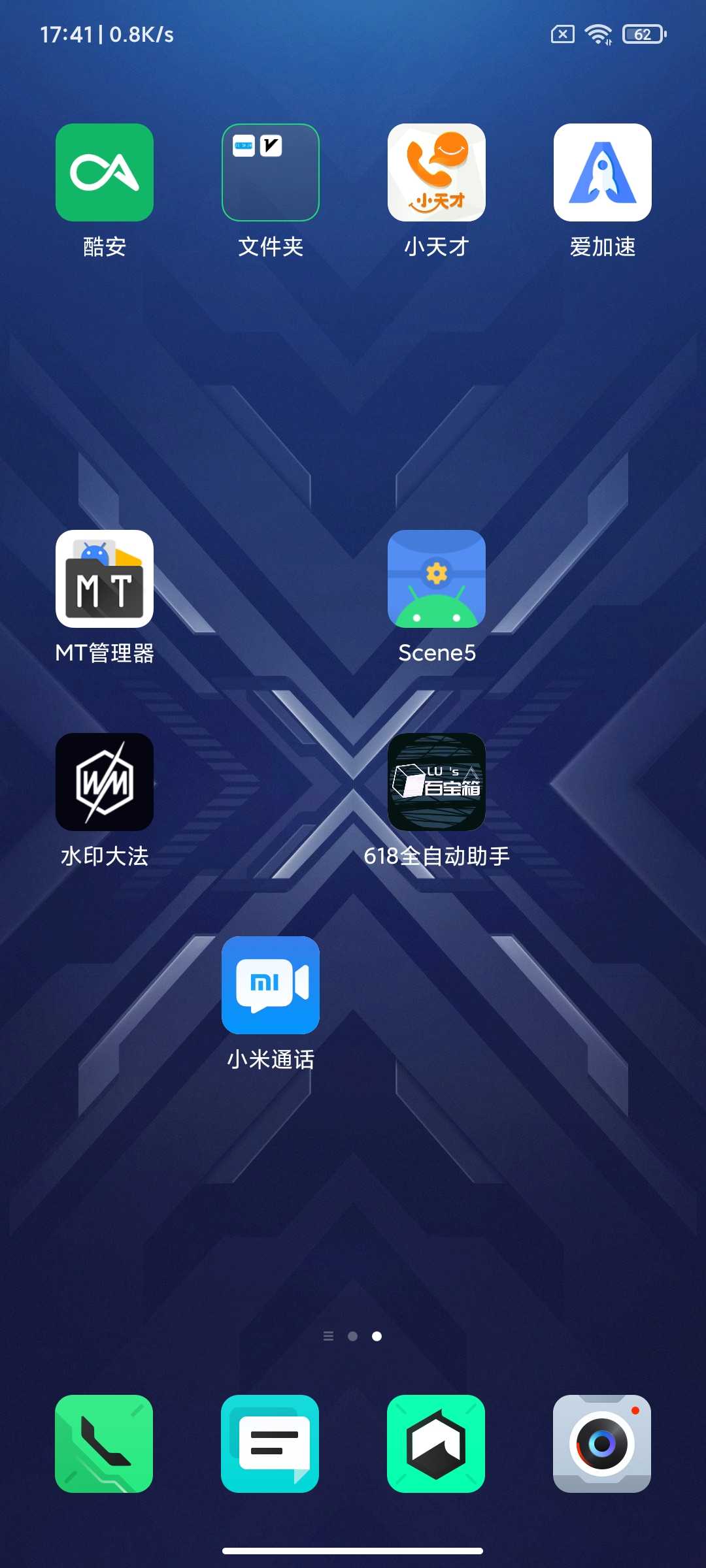Open the 爱加速 app
The width and height of the screenshot is (706, 1568).
[603, 172]
